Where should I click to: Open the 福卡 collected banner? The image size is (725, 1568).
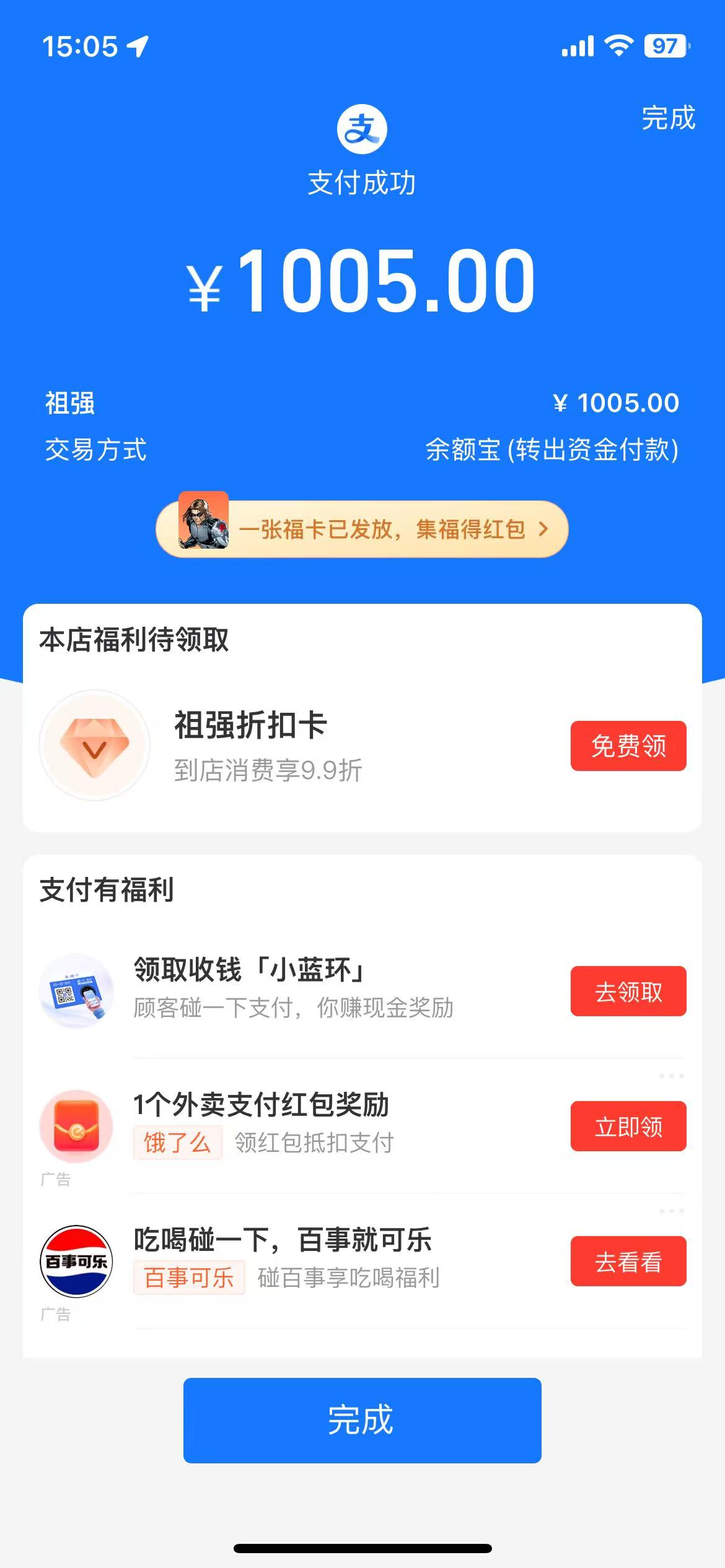tap(362, 529)
